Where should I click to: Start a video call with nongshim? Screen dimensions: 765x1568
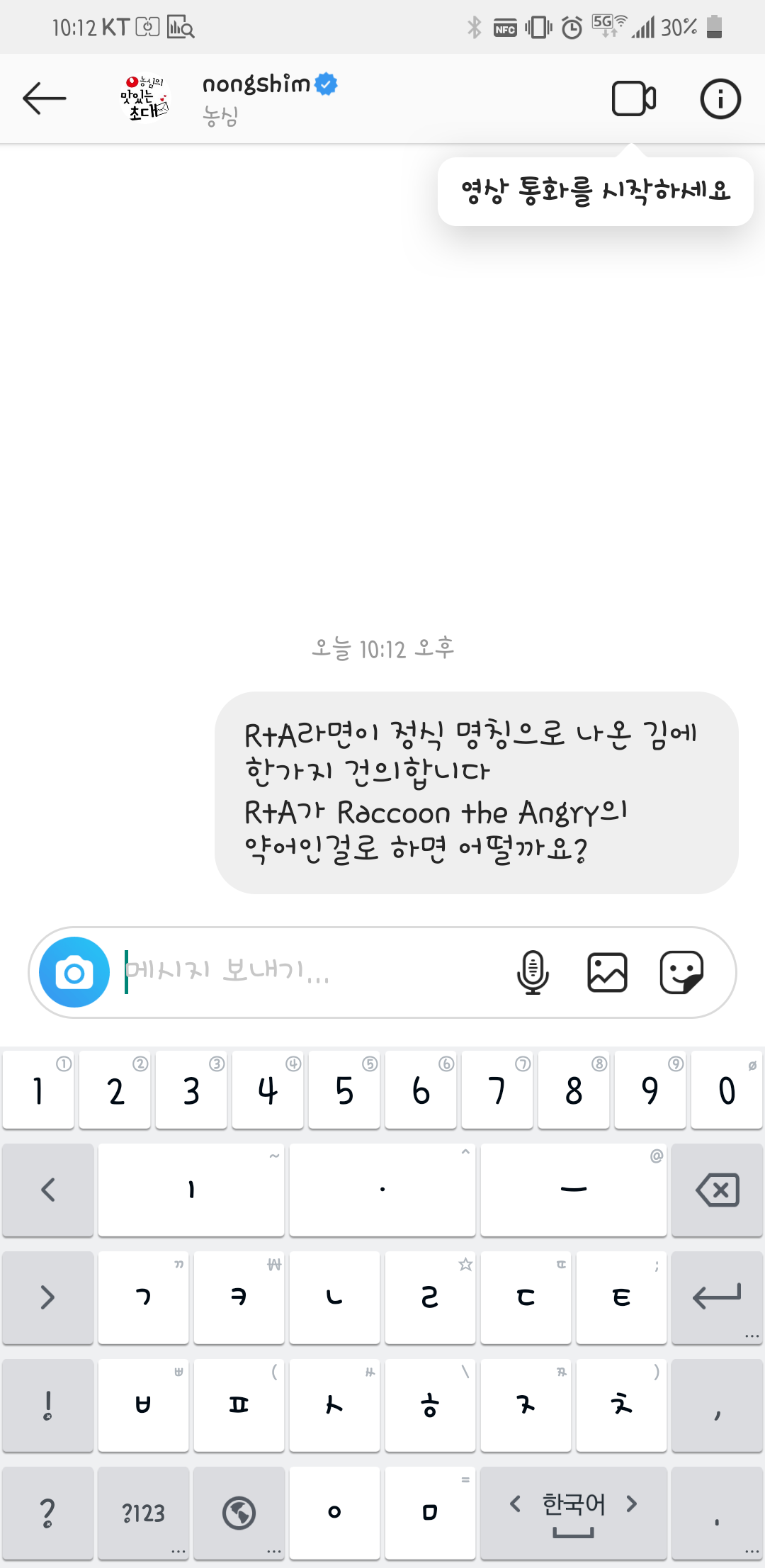click(633, 98)
